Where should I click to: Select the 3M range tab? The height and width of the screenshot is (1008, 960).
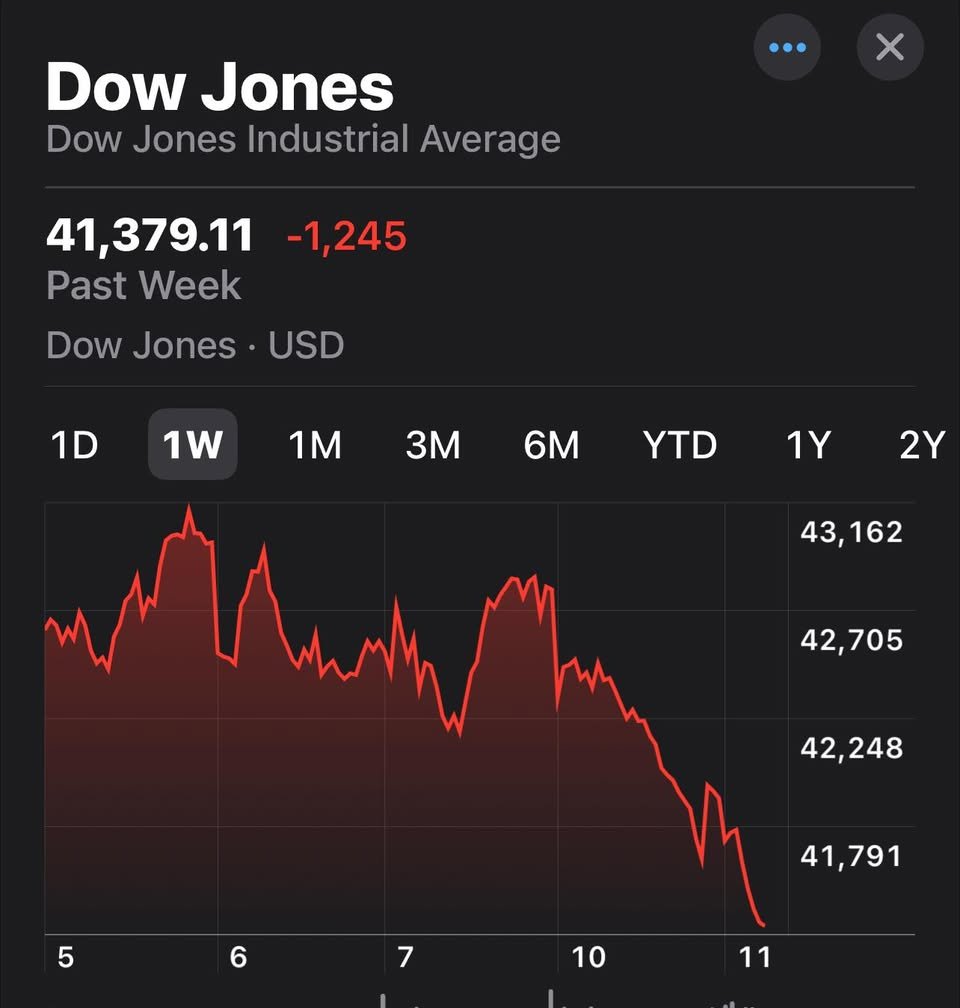click(x=432, y=445)
